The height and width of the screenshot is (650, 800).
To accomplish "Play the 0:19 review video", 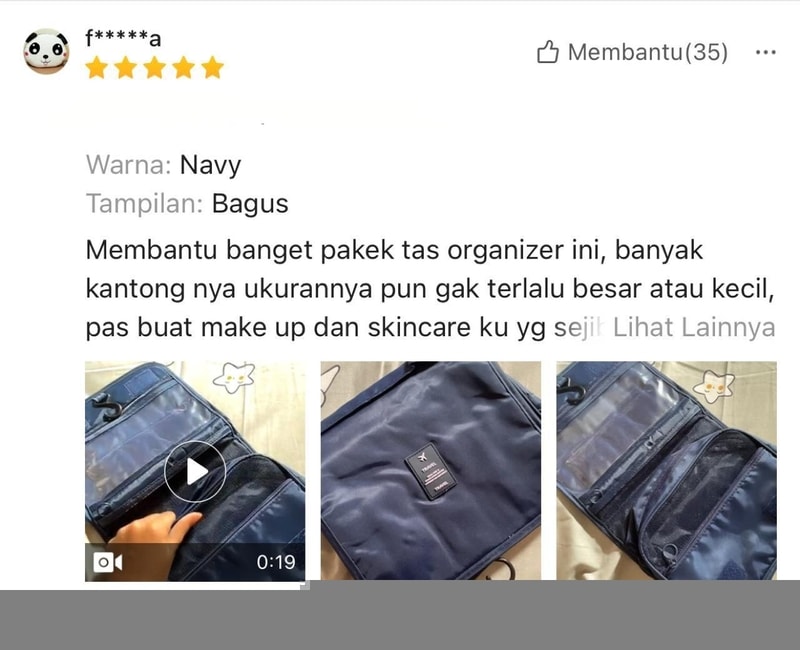I will 195,471.
